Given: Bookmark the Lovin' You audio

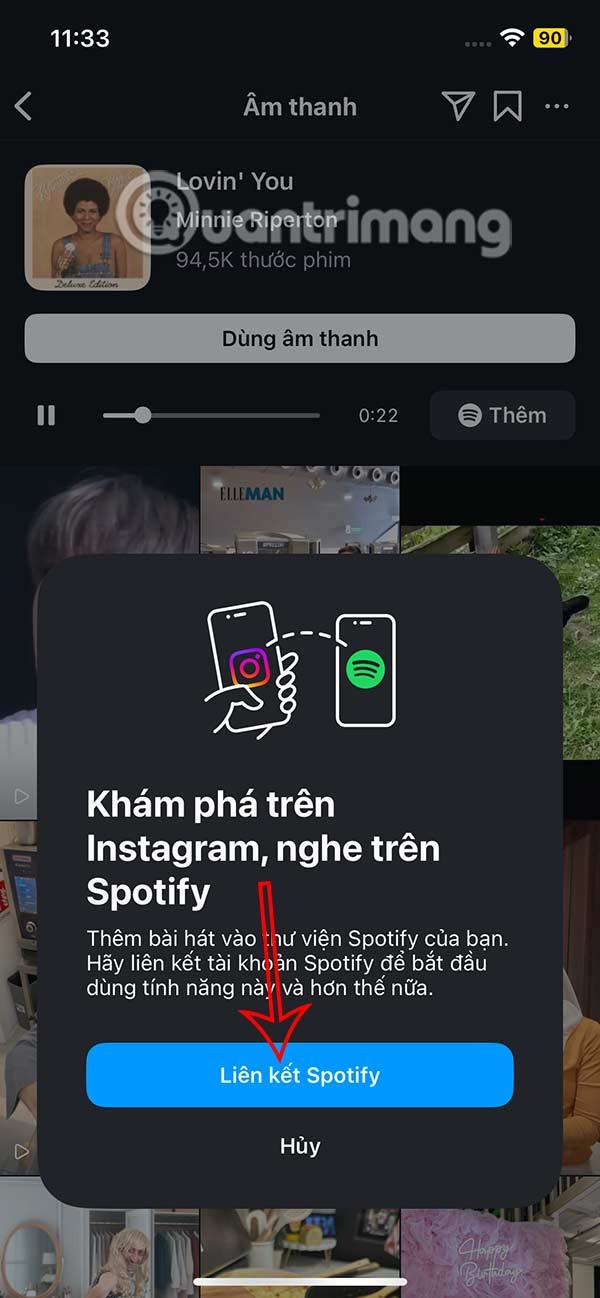Looking at the screenshot, I should (x=508, y=106).
